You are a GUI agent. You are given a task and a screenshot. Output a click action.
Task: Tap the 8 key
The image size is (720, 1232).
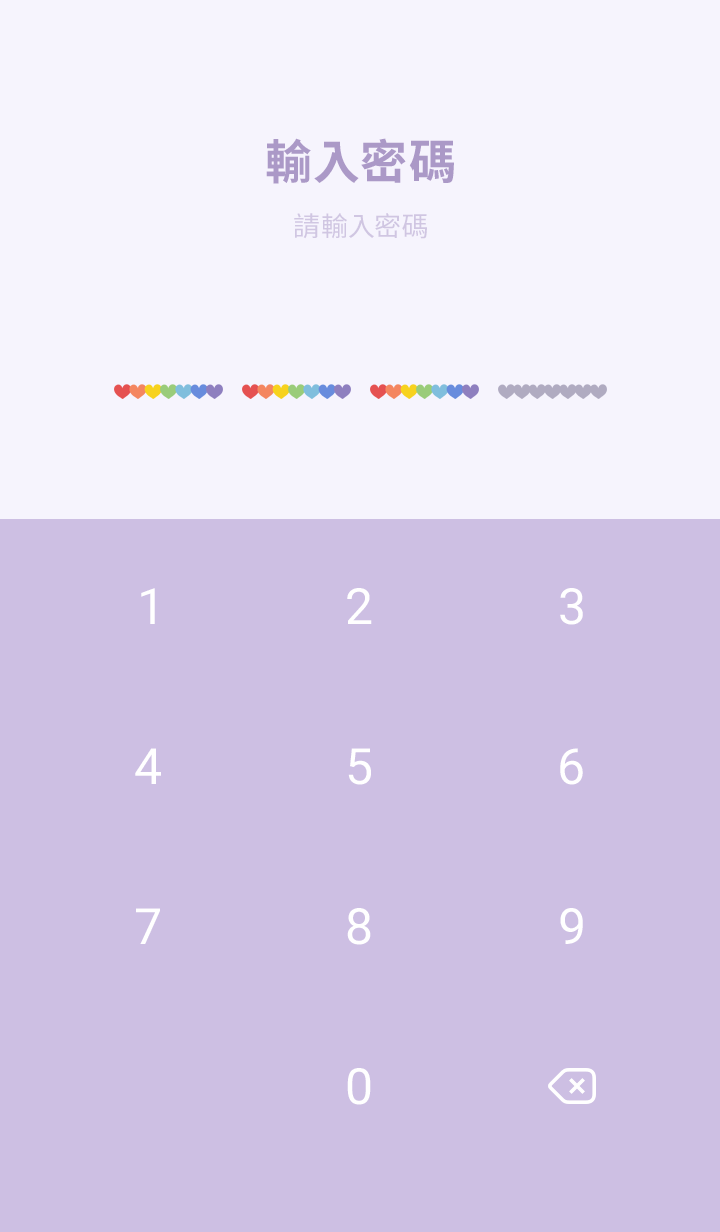(x=359, y=927)
